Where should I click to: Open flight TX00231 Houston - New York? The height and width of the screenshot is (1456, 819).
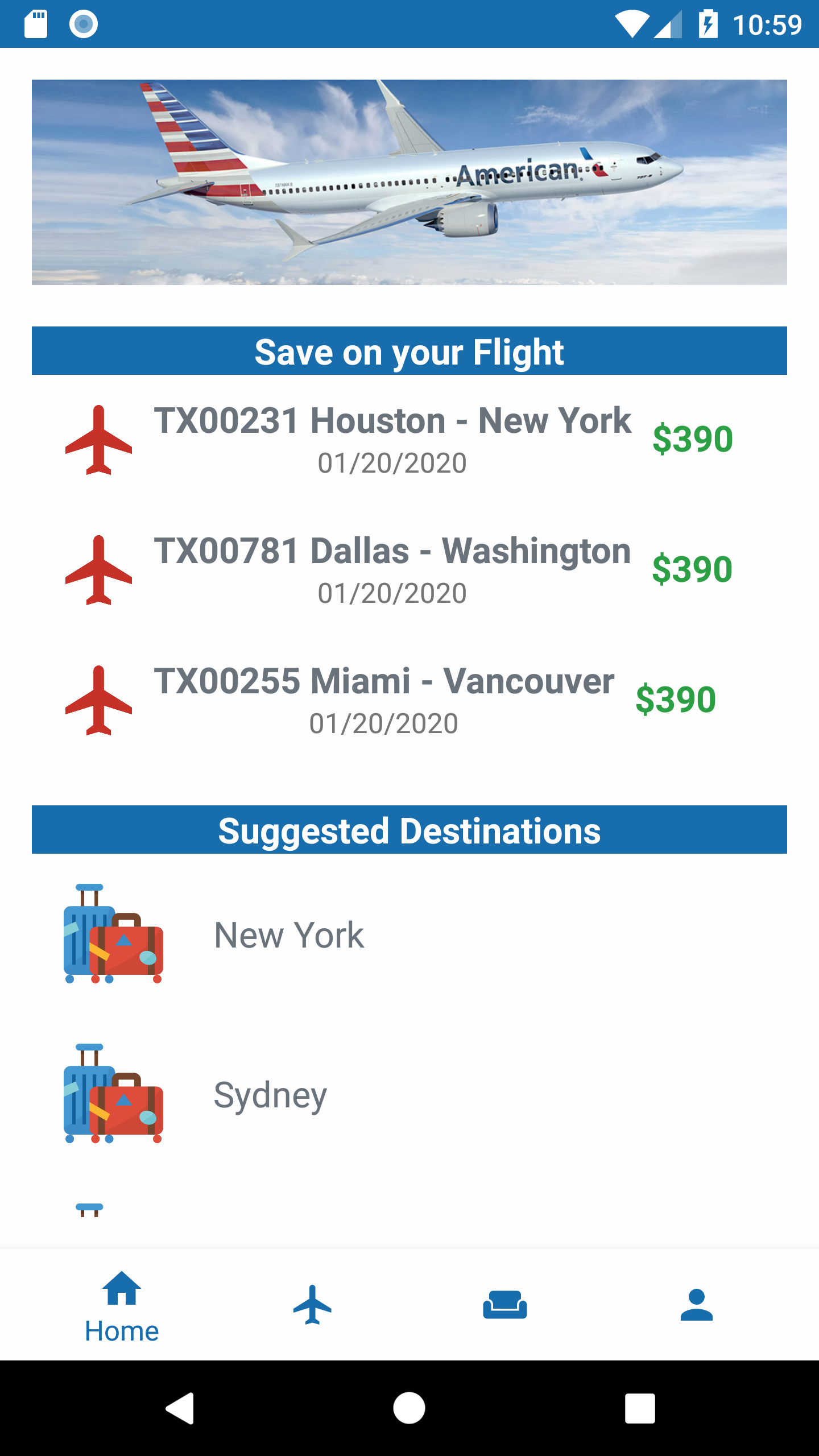click(x=392, y=439)
